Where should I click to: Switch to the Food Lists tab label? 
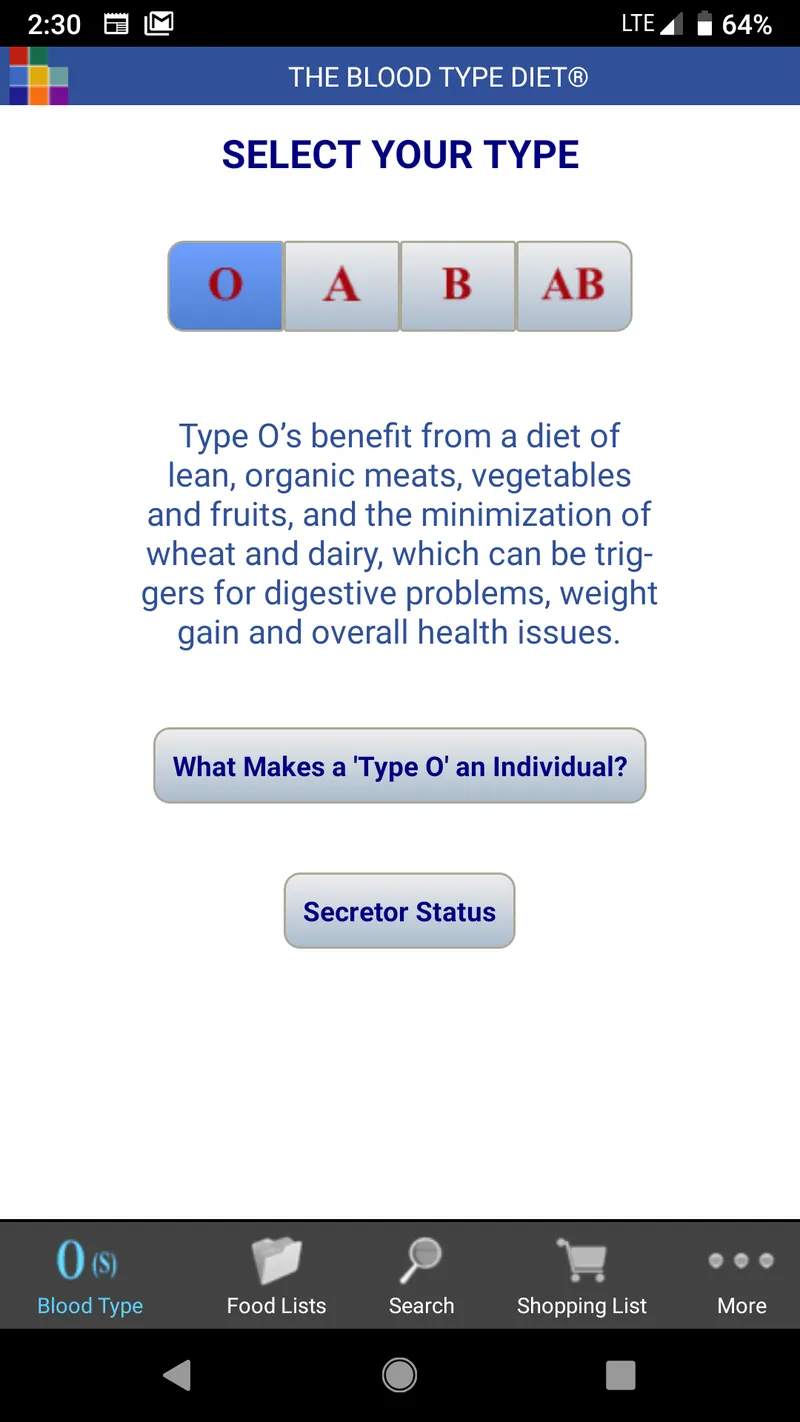tap(276, 1305)
